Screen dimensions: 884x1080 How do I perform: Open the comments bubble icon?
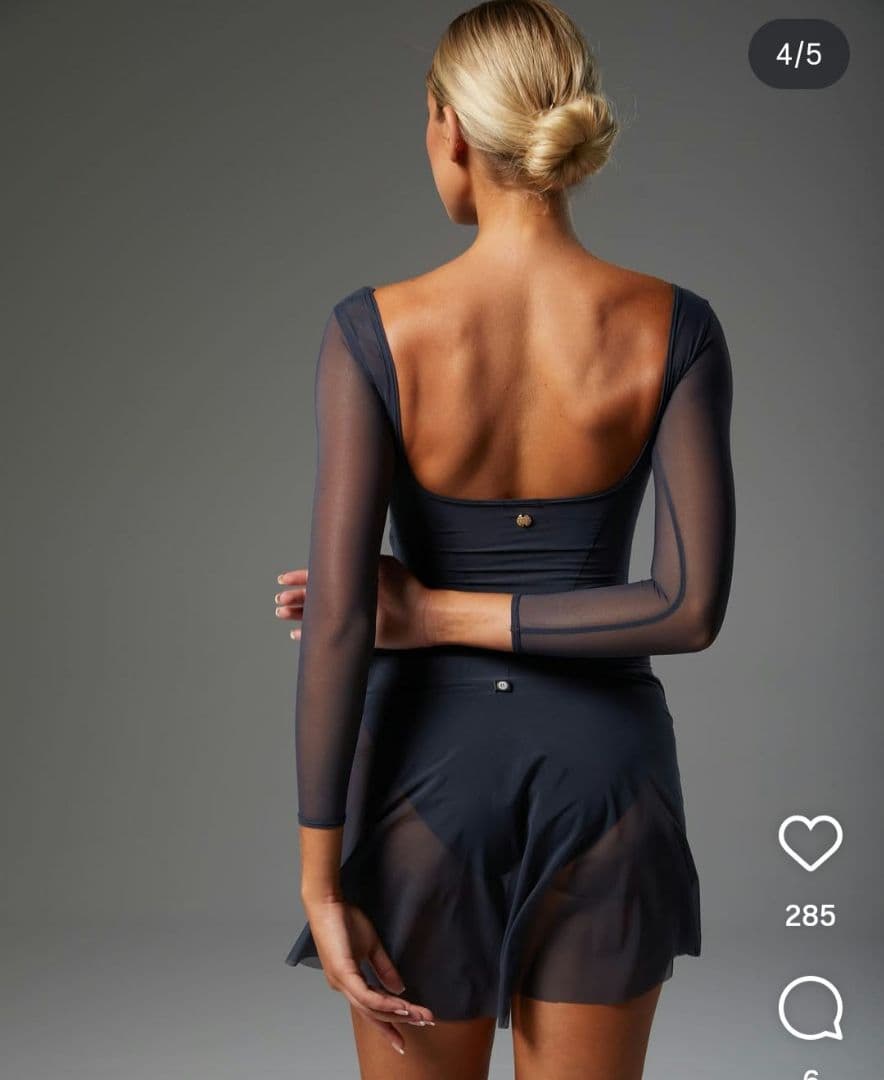pos(810,1008)
